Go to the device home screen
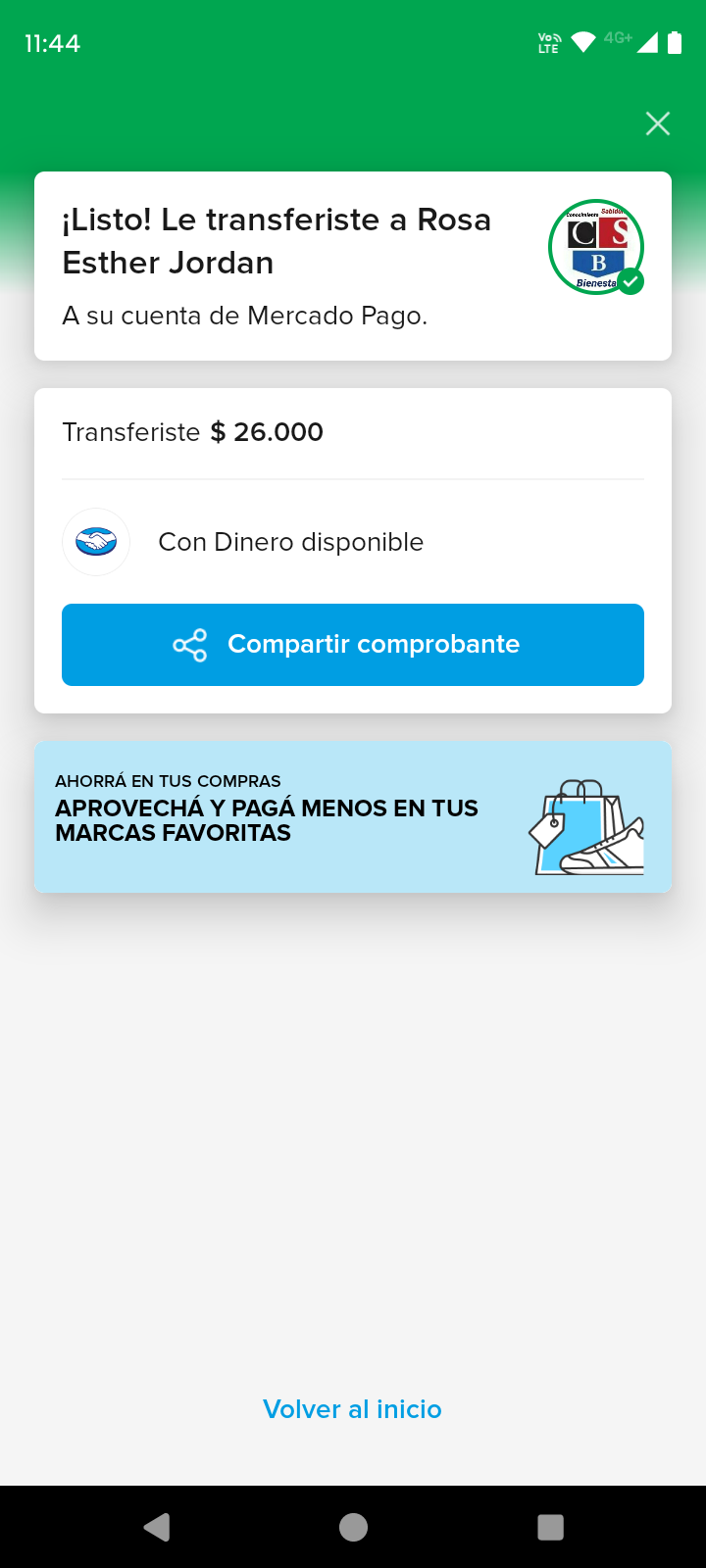Viewport: 706px width, 1568px height. click(x=353, y=1527)
